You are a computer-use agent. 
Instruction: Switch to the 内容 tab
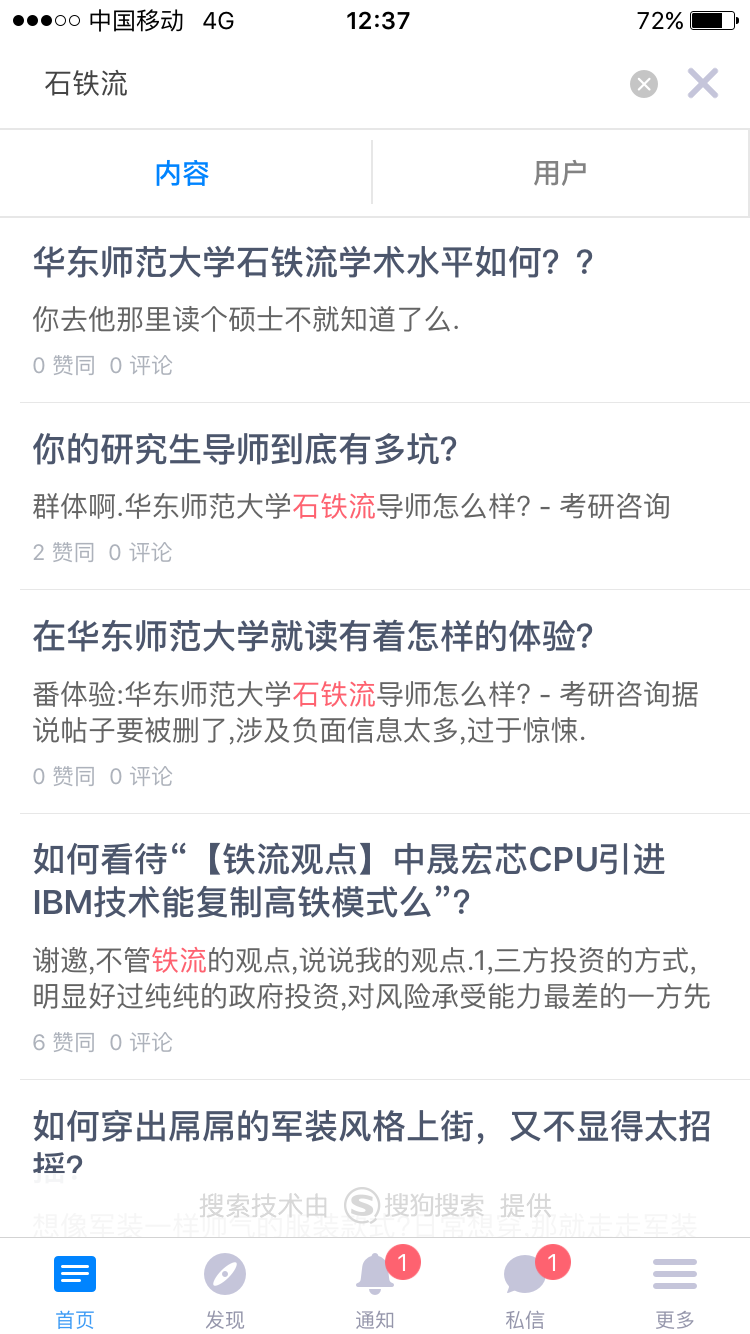183,173
